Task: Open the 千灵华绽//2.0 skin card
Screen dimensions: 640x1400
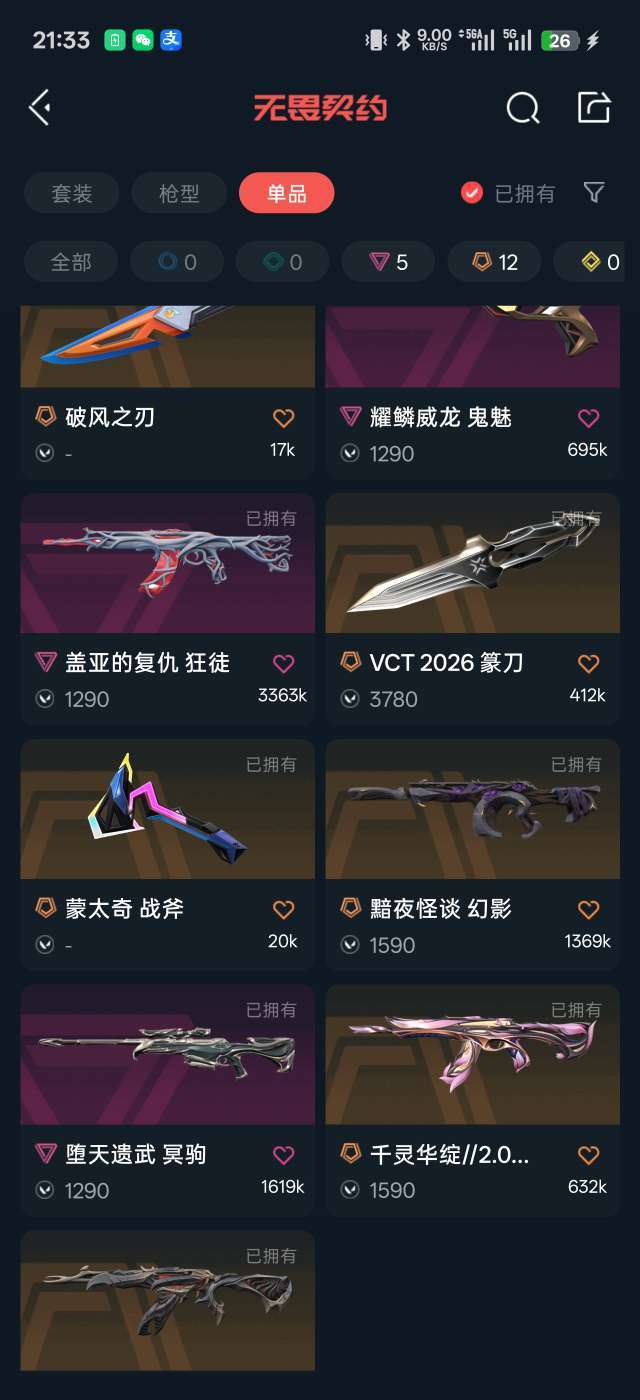Action: [x=472, y=1100]
